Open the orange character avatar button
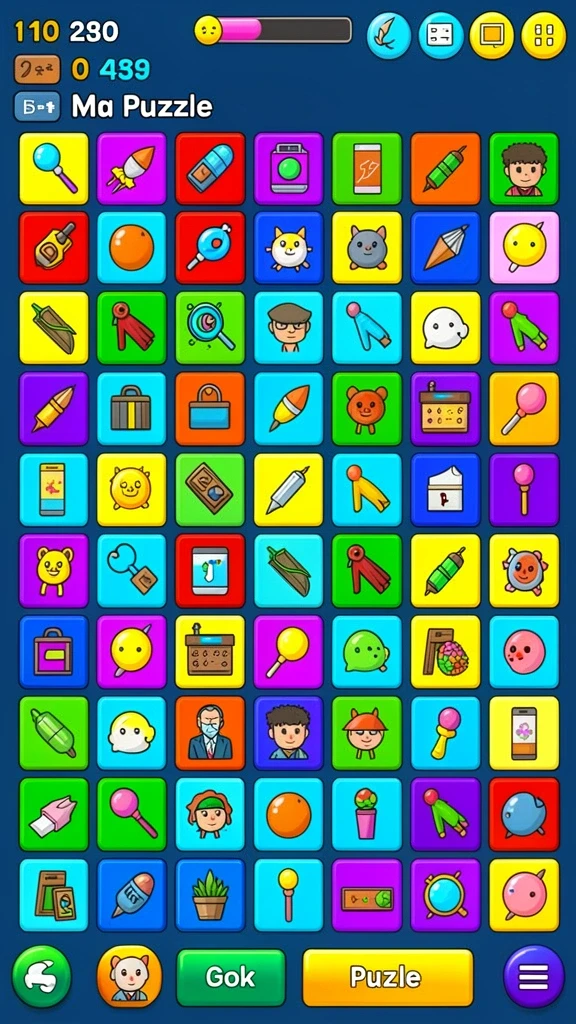The image size is (576, 1024). point(129,976)
